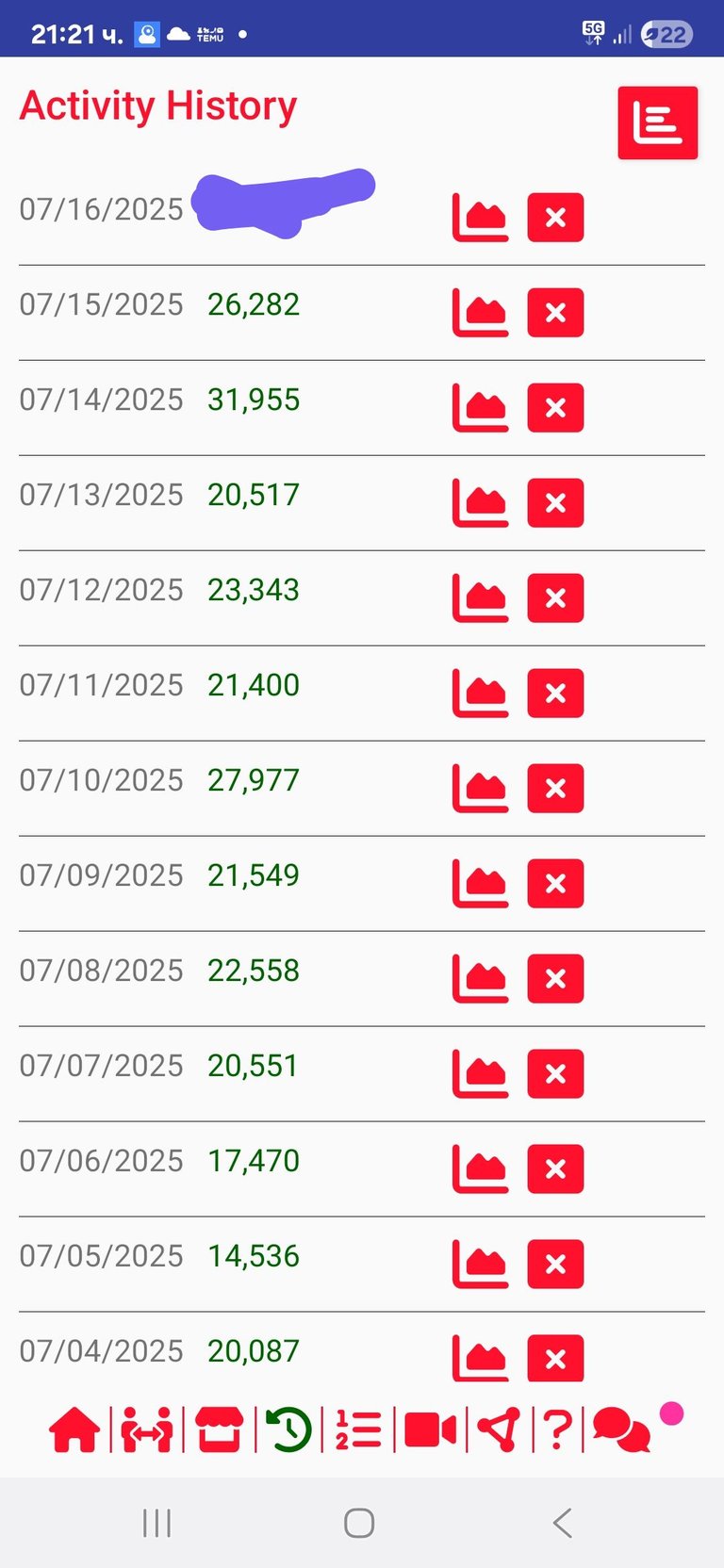724x1568 pixels.
Task: Tap the share nodes icon in the bottom bar
Action: coord(499,1429)
